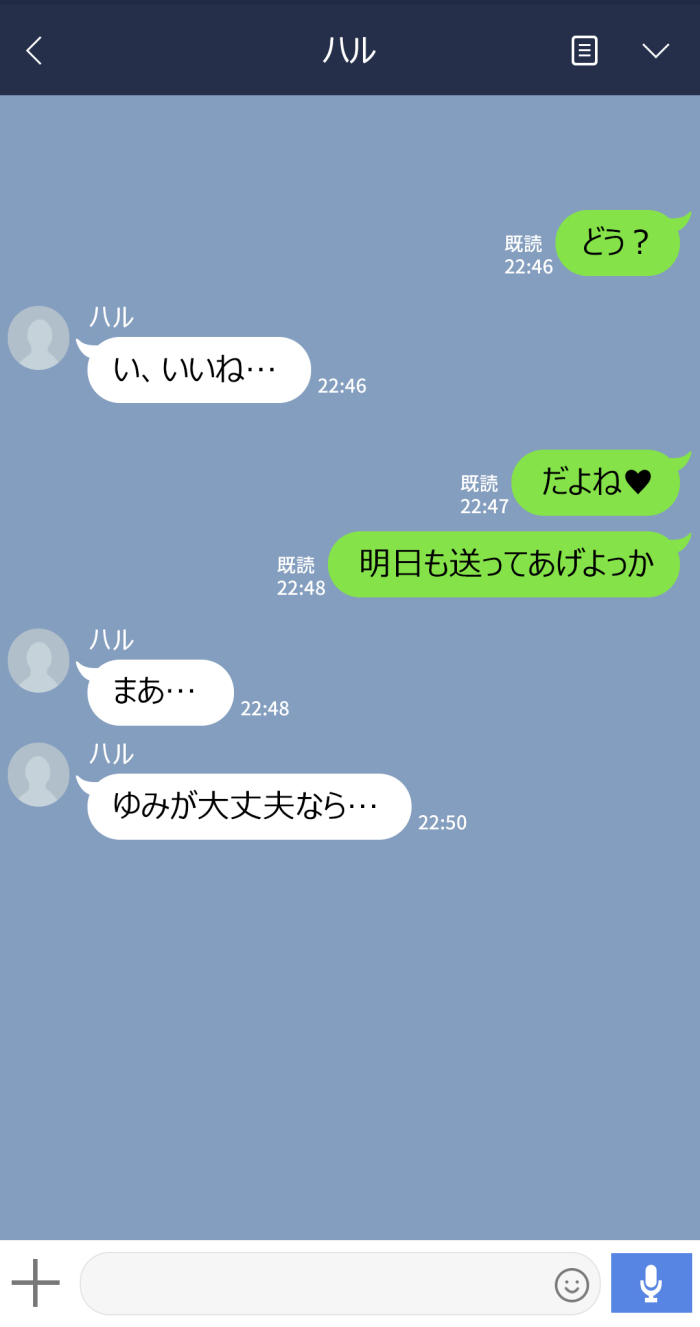View ハル's profile beside い、いいね… message

(x=39, y=338)
